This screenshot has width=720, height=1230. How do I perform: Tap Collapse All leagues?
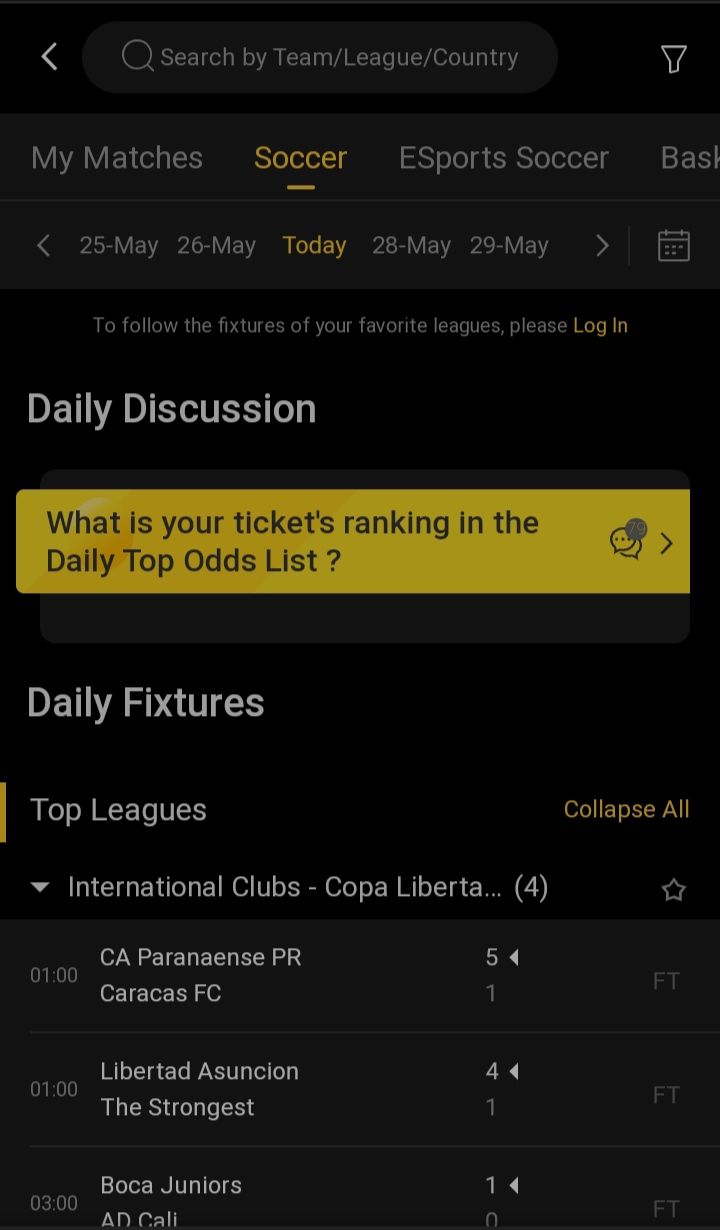(626, 810)
